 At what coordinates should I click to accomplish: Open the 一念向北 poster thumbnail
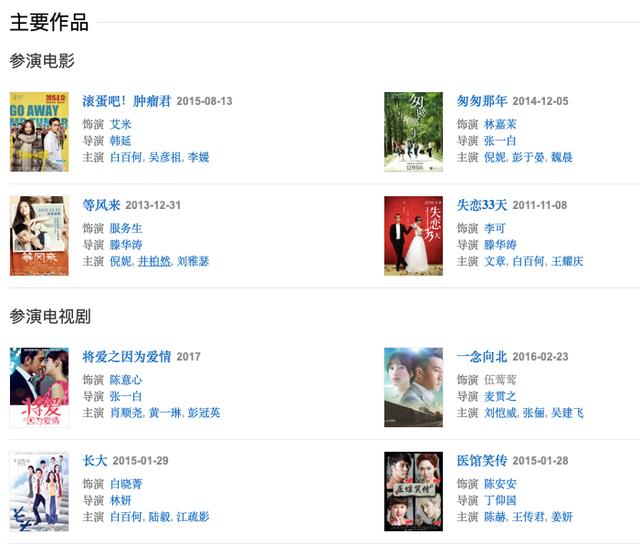[x=413, y=388]
